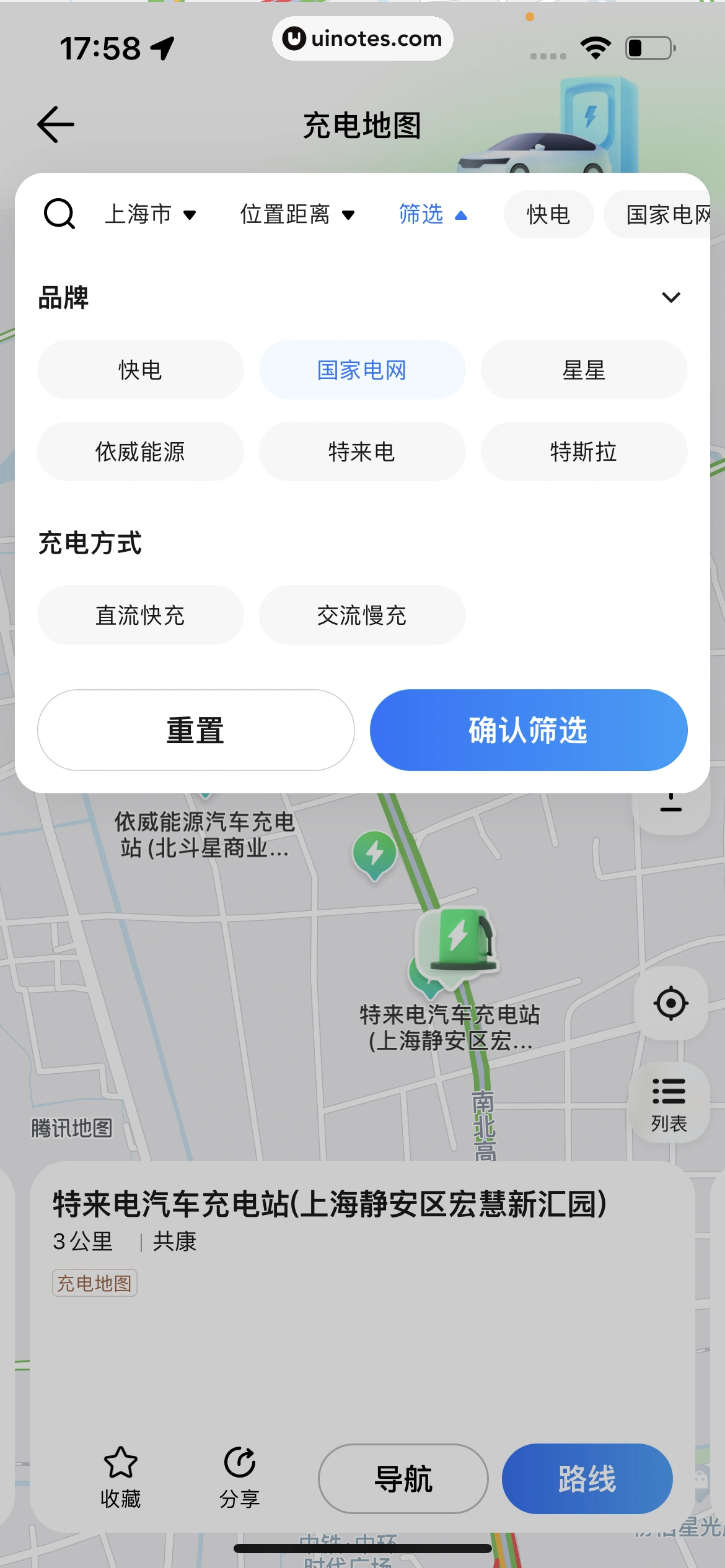725x1568 pixels.
Task: Tap 收藏 to favorite this station
Action: pyautogui.click(x=121, y=1478)
